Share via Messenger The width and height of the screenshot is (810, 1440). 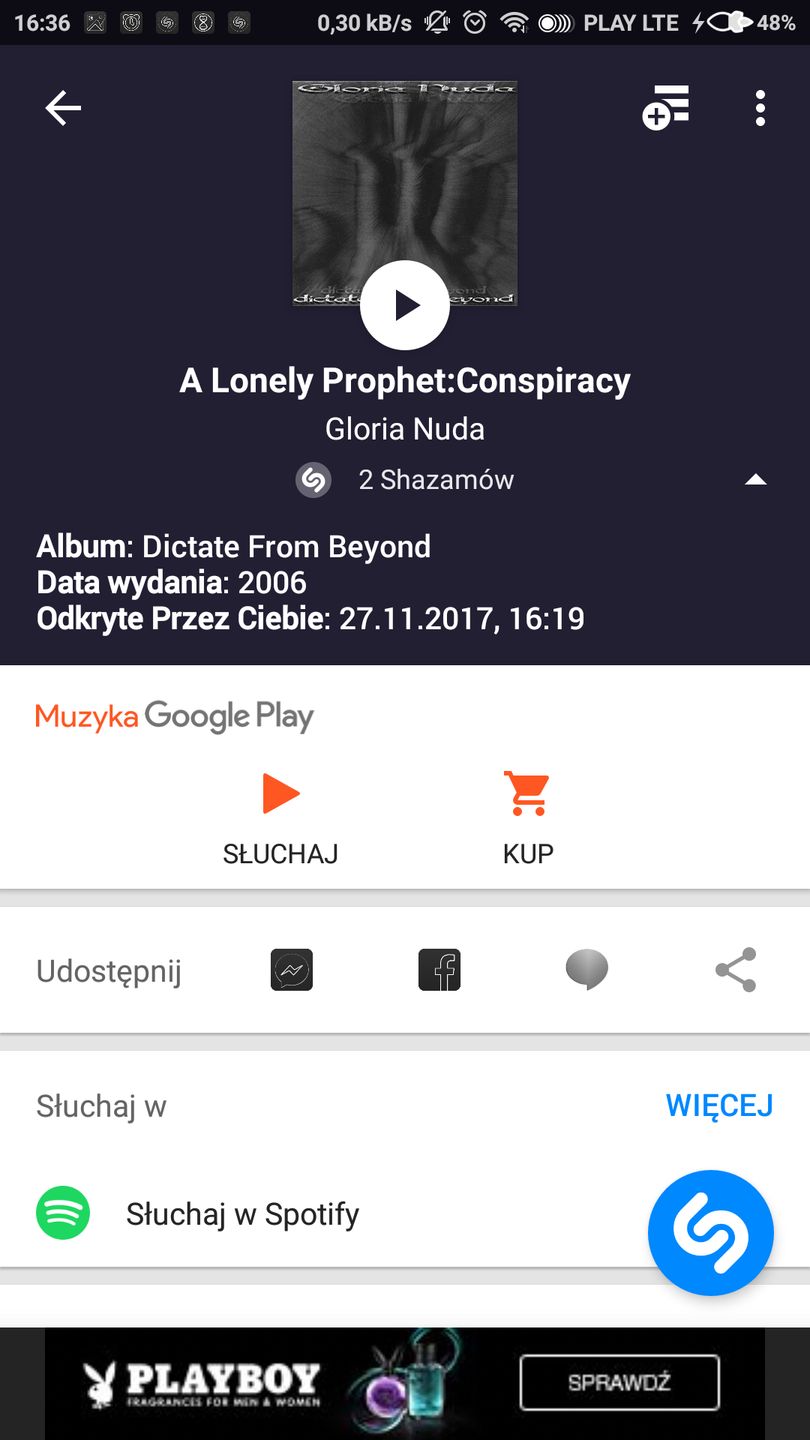click(292, 970)
